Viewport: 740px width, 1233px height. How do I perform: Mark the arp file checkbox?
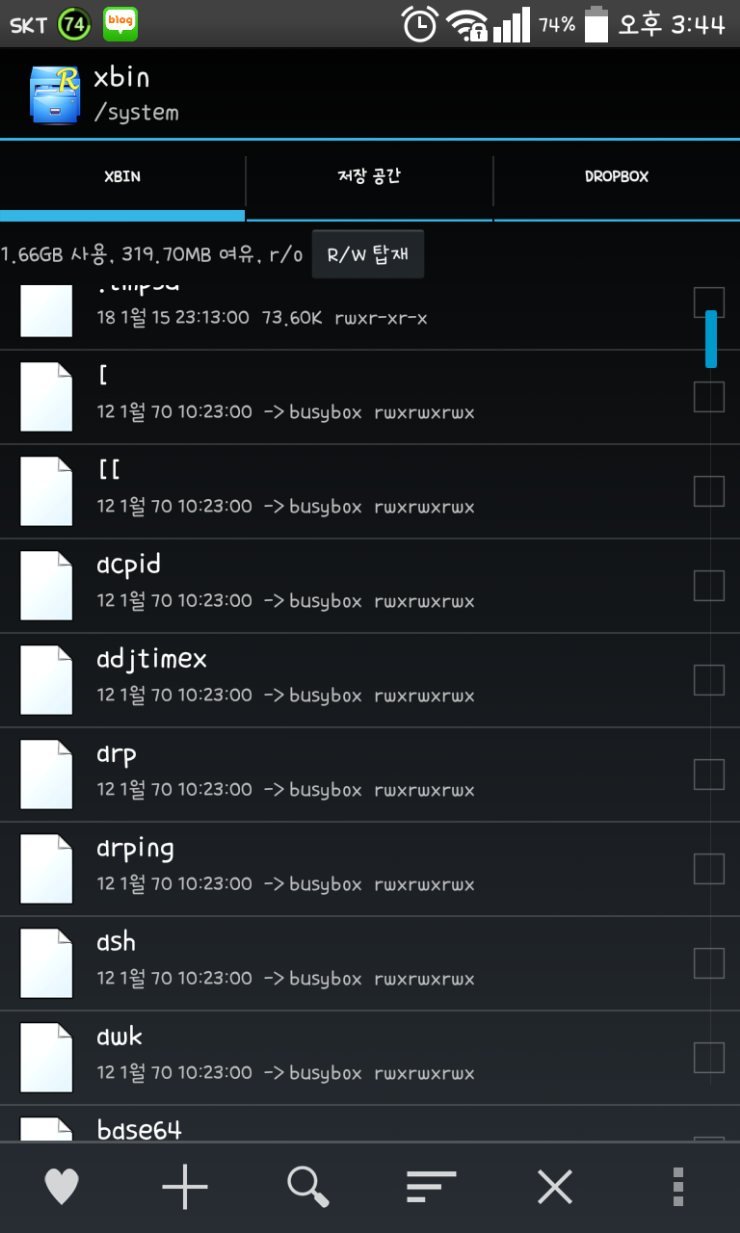point(709,774)
